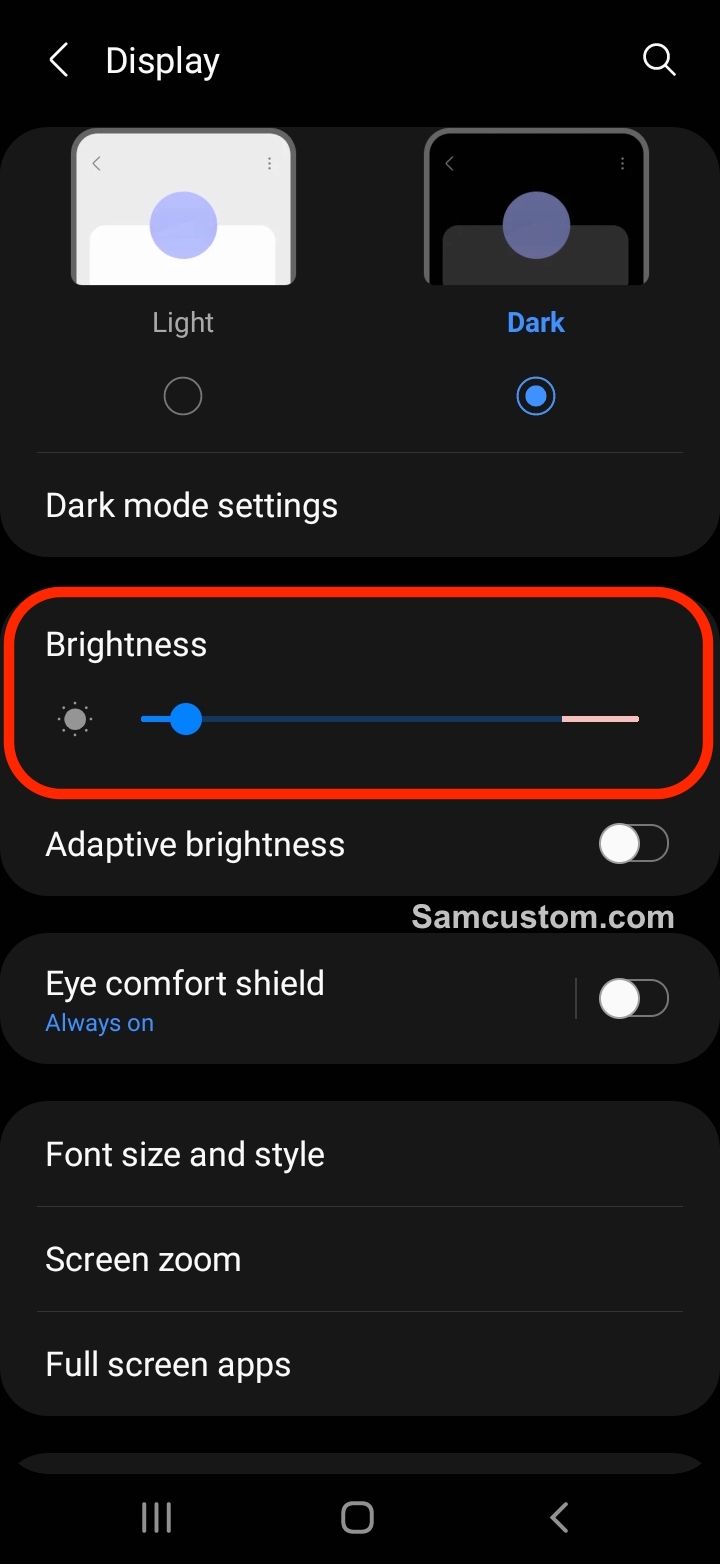This screenshot has width=720, height=1564.
Task: Open Dark mode settings
Action: [192, 505]
